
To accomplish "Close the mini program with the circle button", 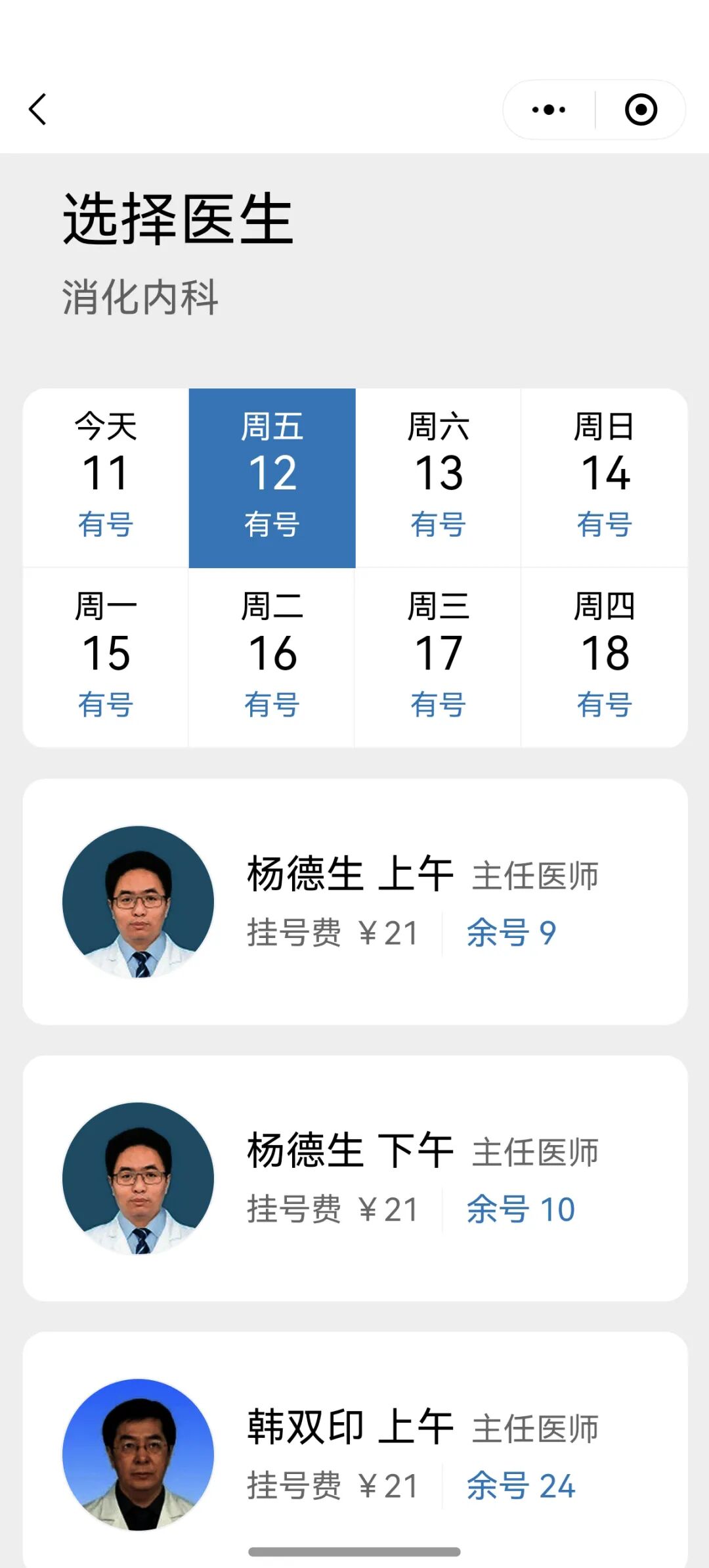I will (x=641, y=110).
